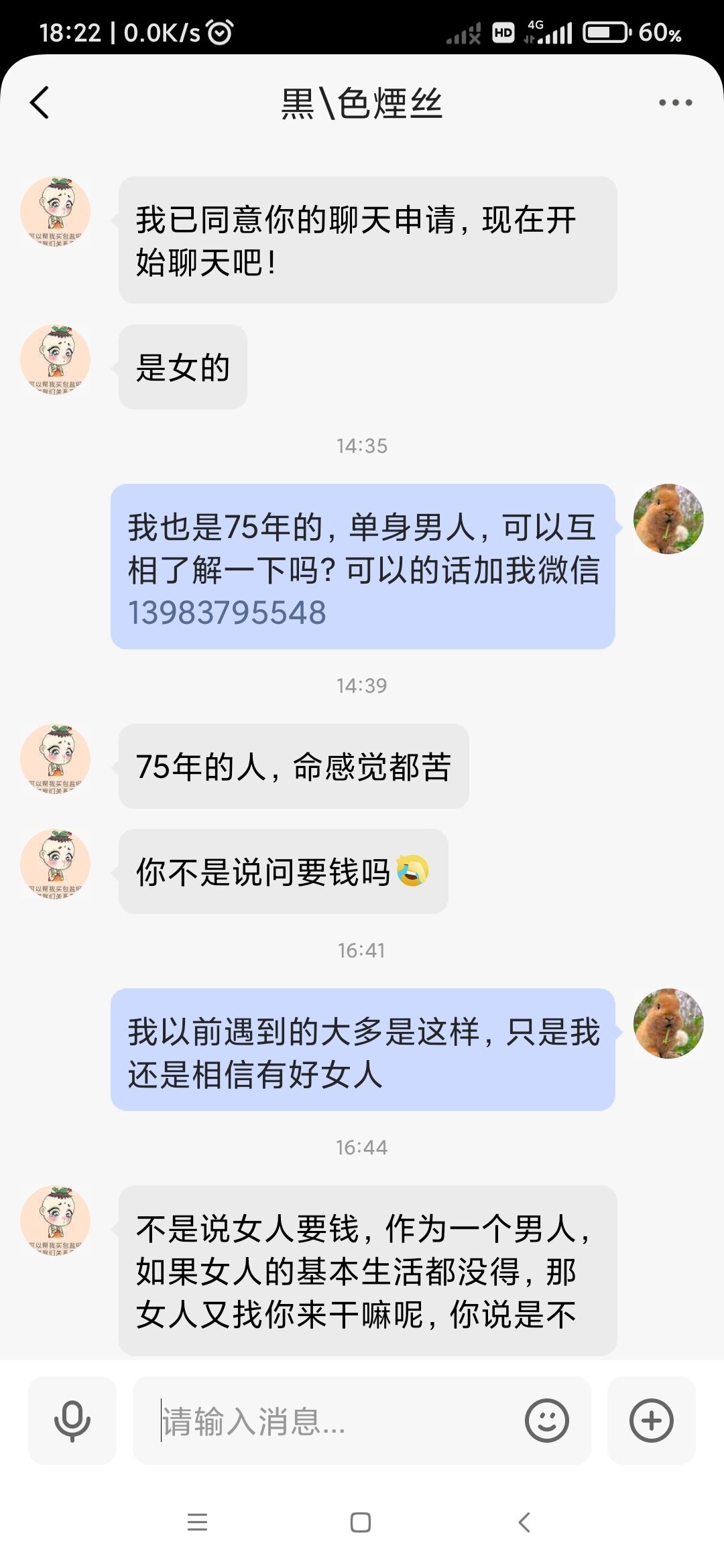Go back from the 黒\色煙丝 chat
This screenshot has height=1568, width=724.
click(40, 103)
